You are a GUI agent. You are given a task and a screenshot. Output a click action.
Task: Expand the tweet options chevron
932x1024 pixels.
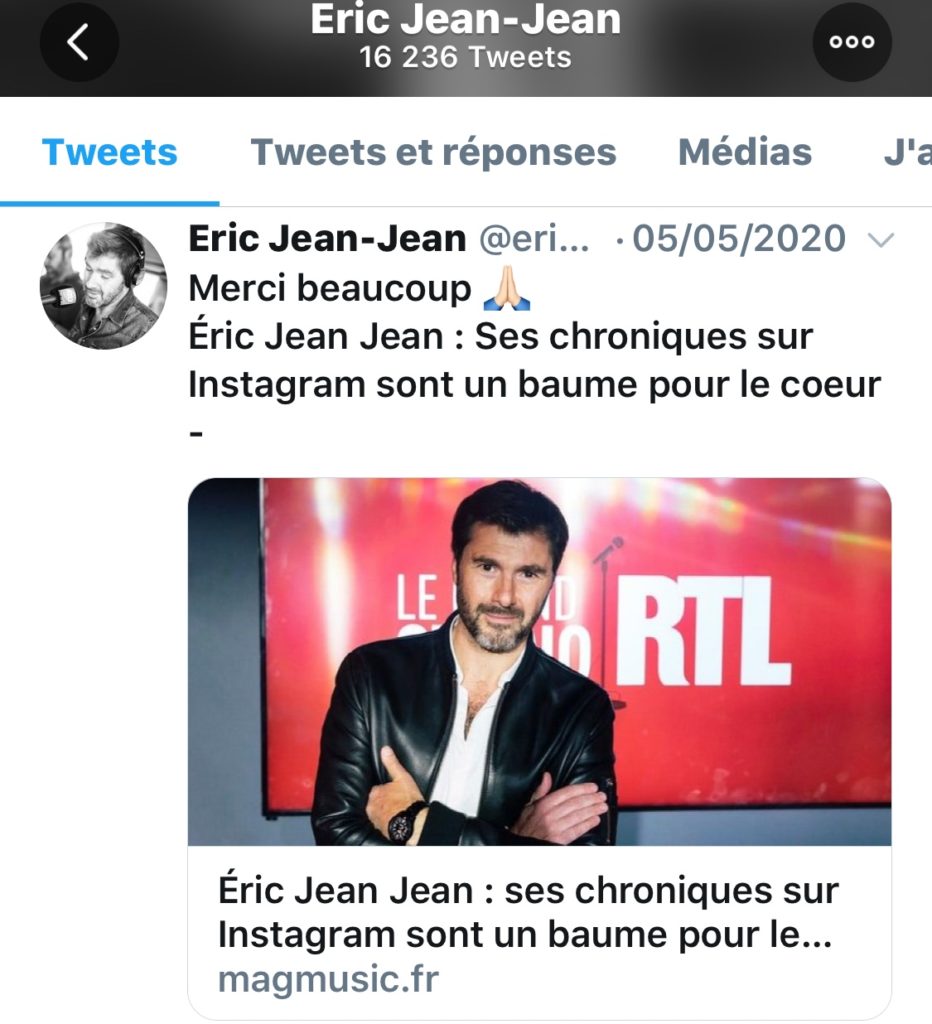(879, 240)
